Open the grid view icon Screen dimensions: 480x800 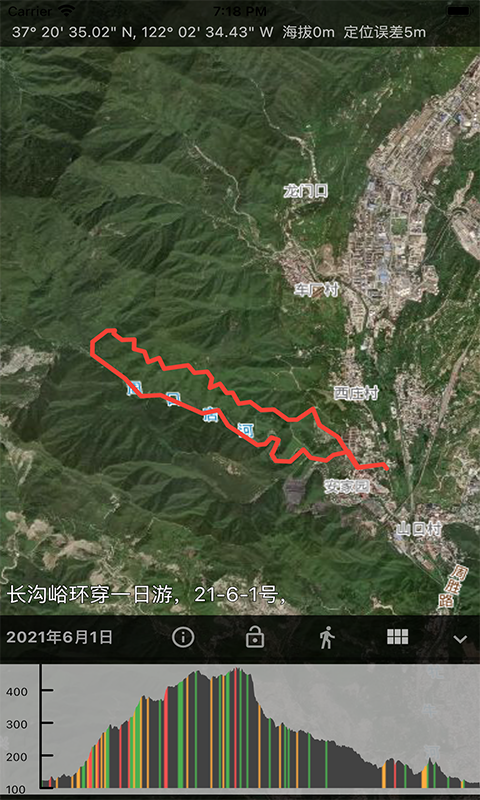pos(398,637)
